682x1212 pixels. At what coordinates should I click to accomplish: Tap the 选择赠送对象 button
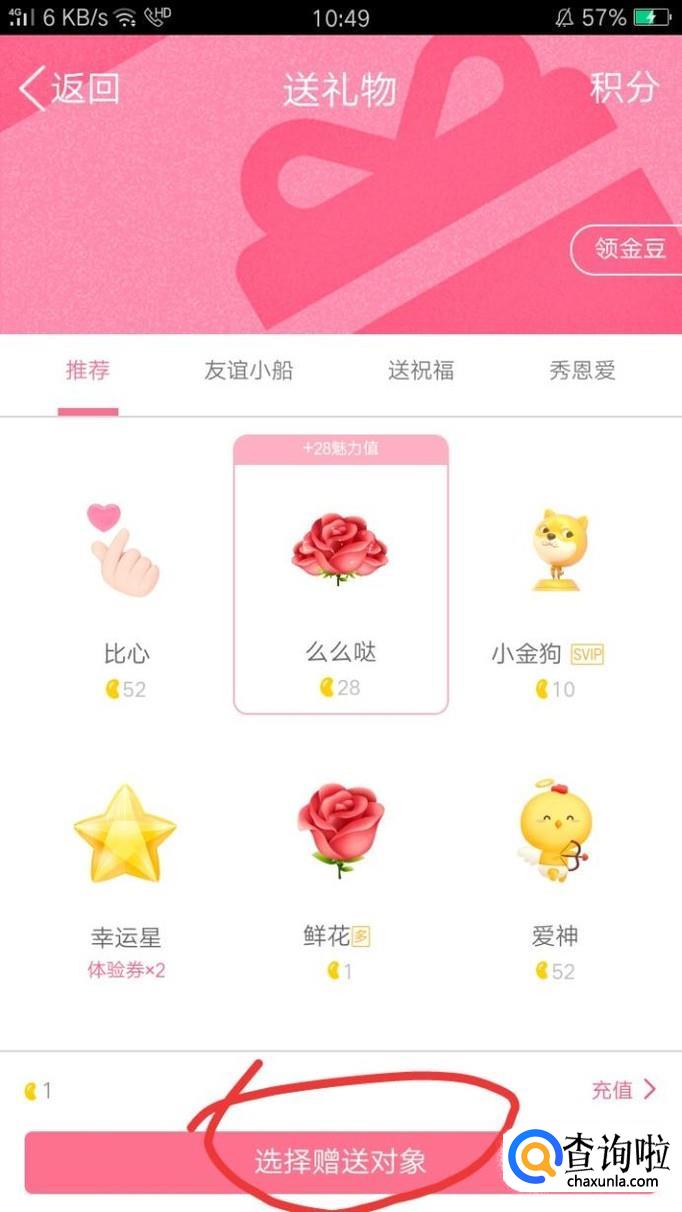tap(341, 1161)
